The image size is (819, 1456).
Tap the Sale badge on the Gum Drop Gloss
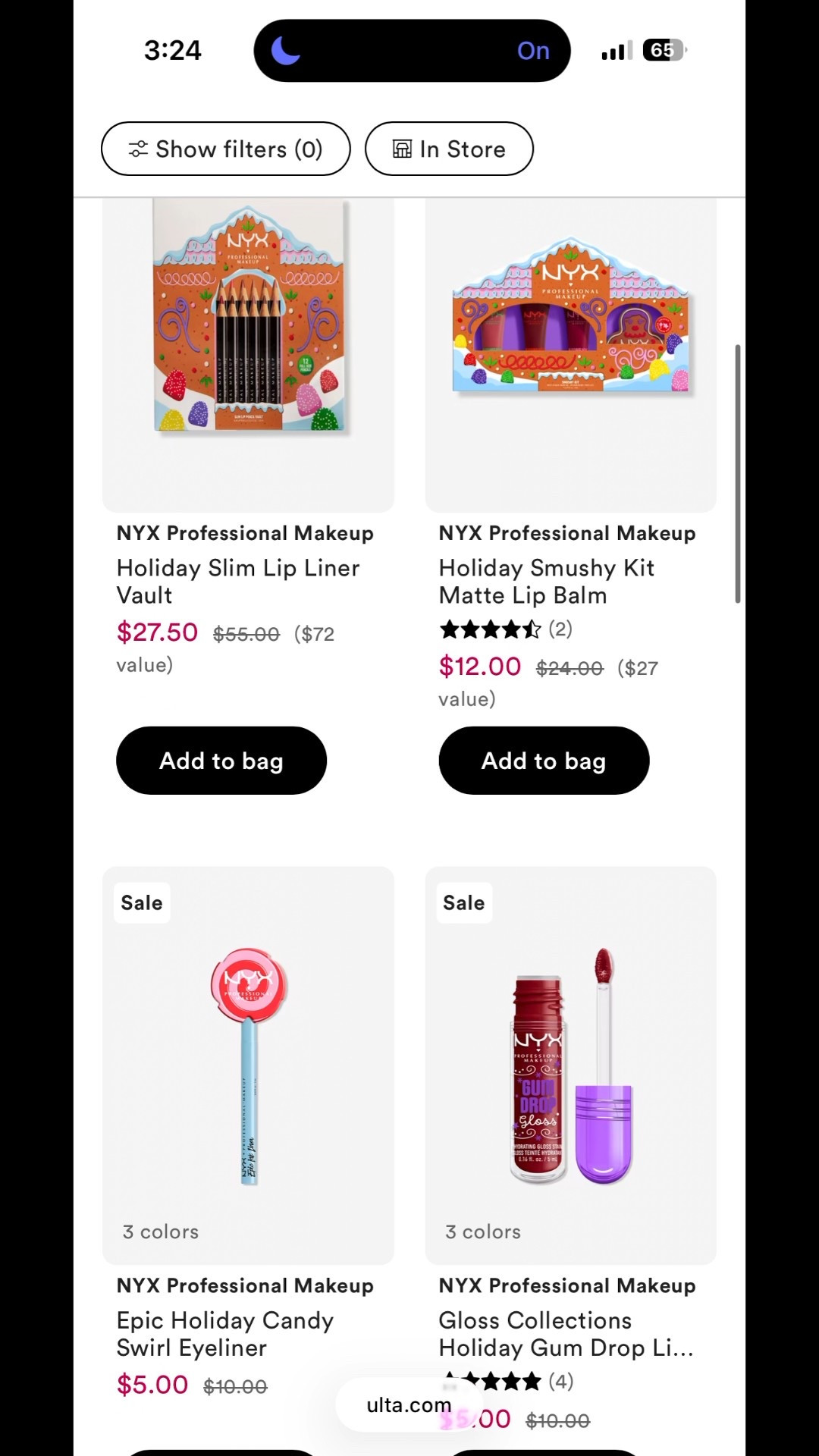[464, 902]
